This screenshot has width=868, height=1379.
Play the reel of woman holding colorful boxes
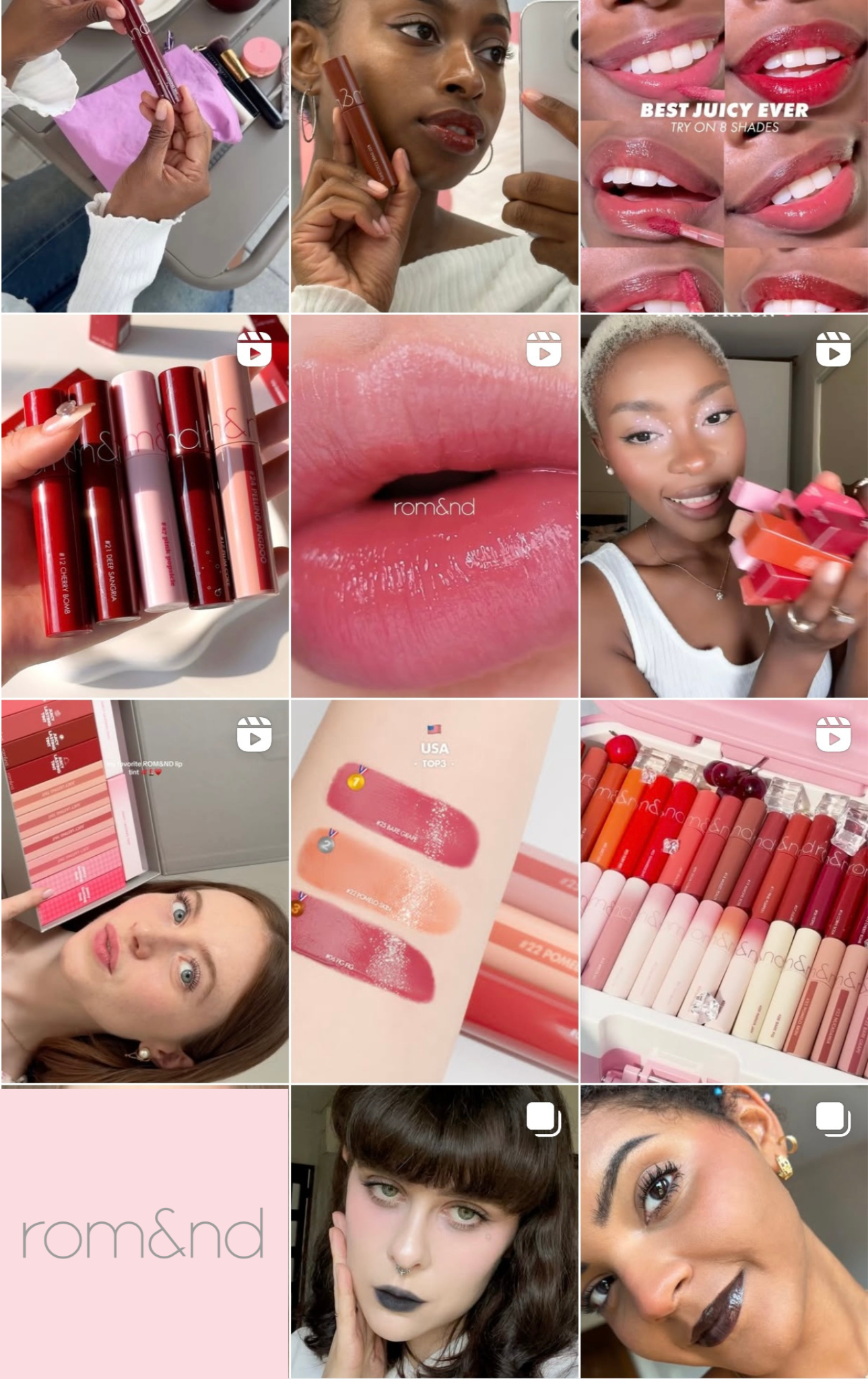(724, 505)
